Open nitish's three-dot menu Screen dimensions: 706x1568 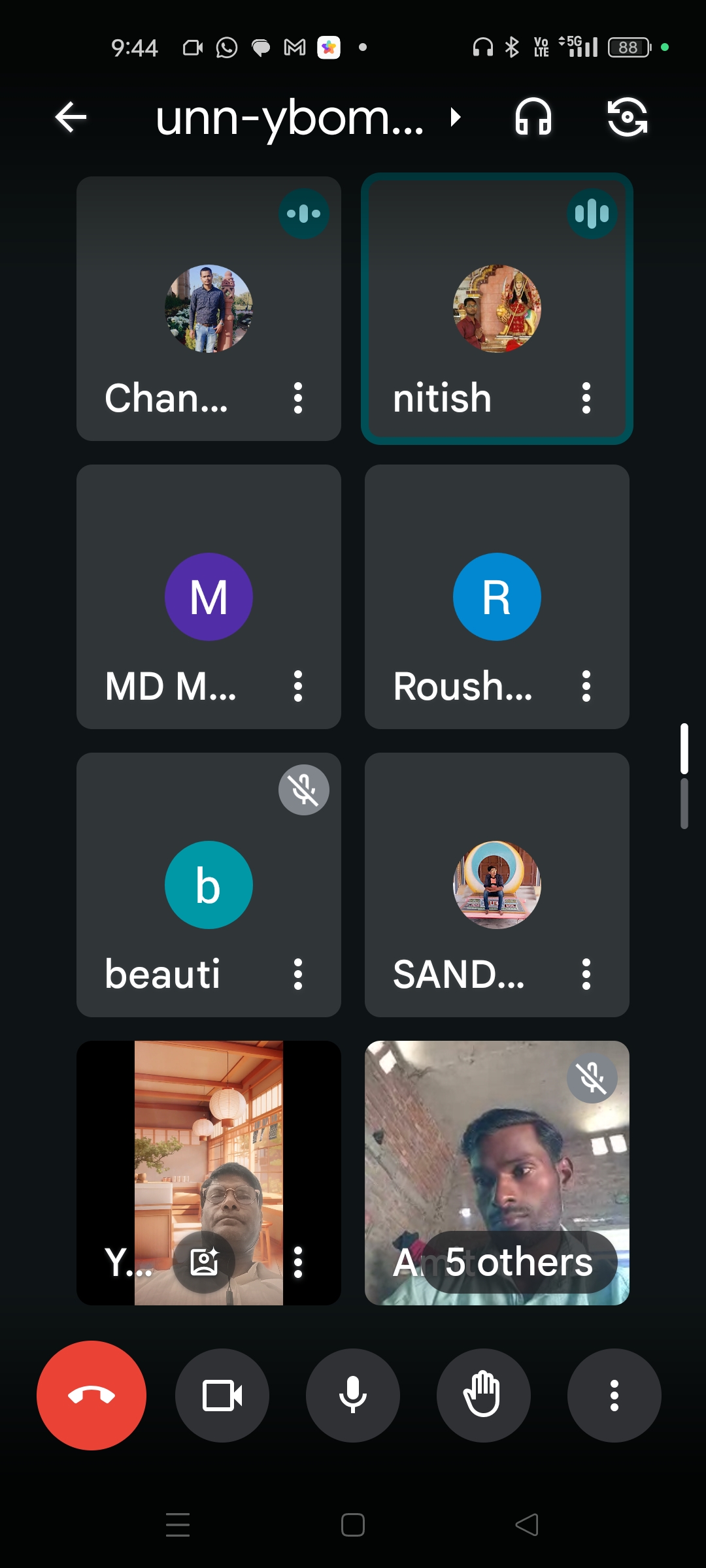click(x=586, y=398)
